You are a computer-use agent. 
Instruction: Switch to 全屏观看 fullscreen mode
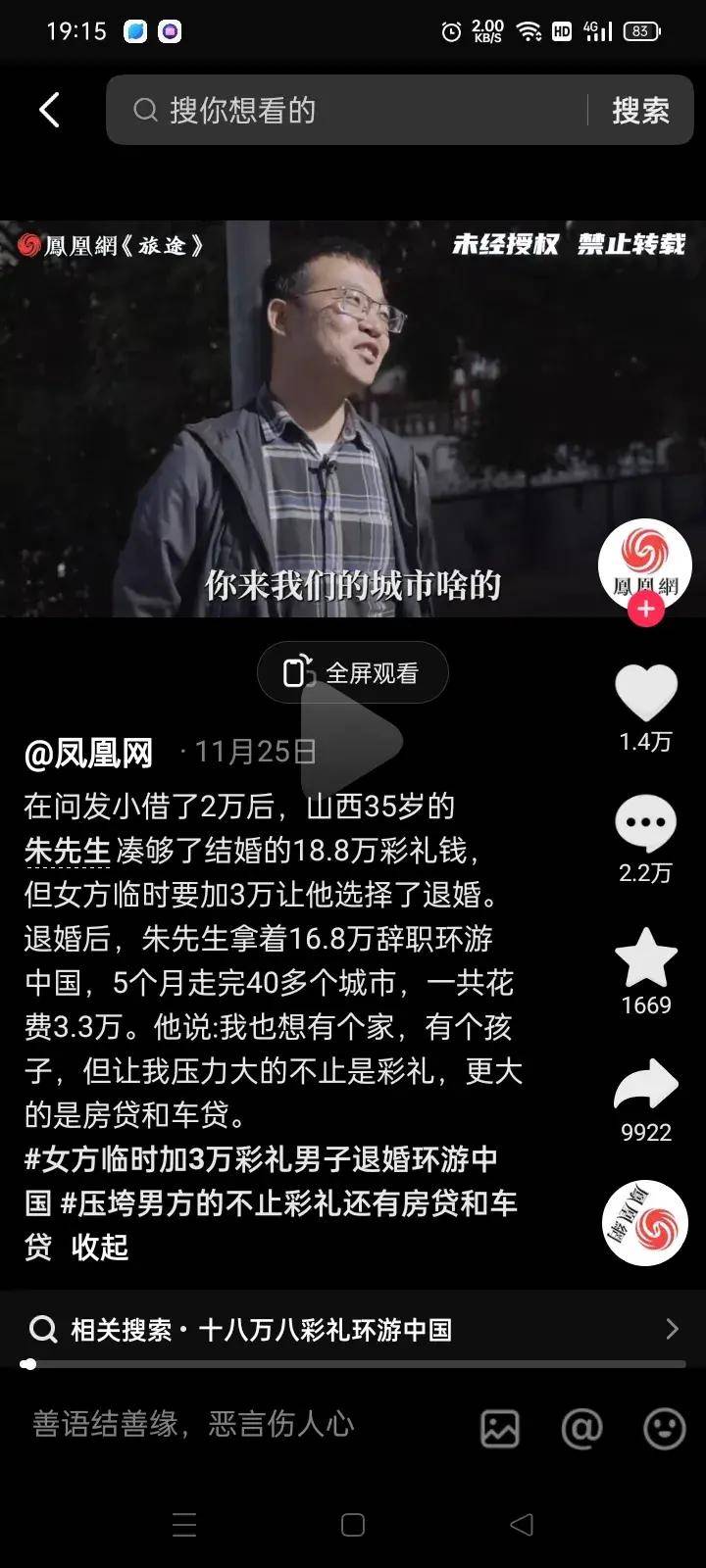353,673
